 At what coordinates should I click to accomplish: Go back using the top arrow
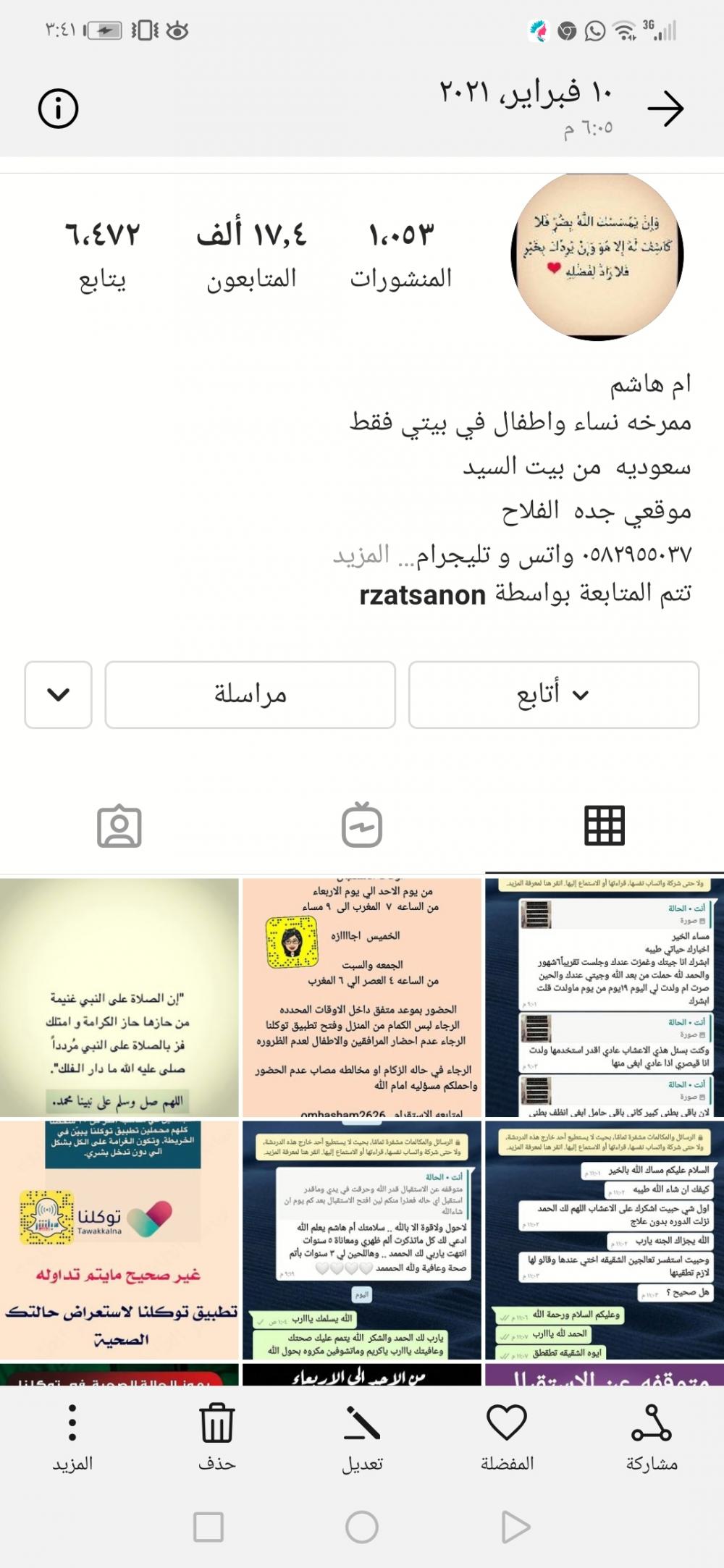tap(665, 109)
